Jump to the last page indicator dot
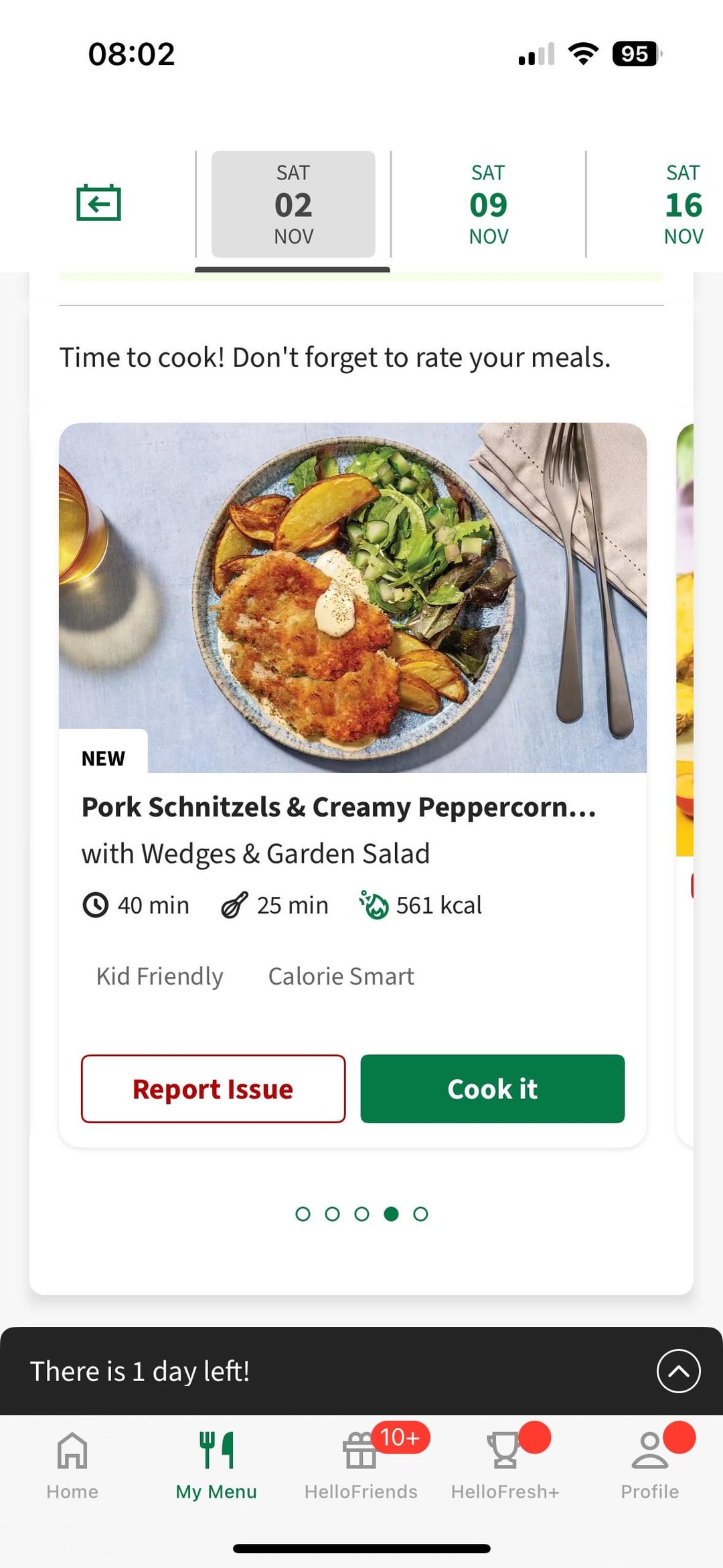The height and width of the screenshot is (1568, 723). coord(420,1214)
